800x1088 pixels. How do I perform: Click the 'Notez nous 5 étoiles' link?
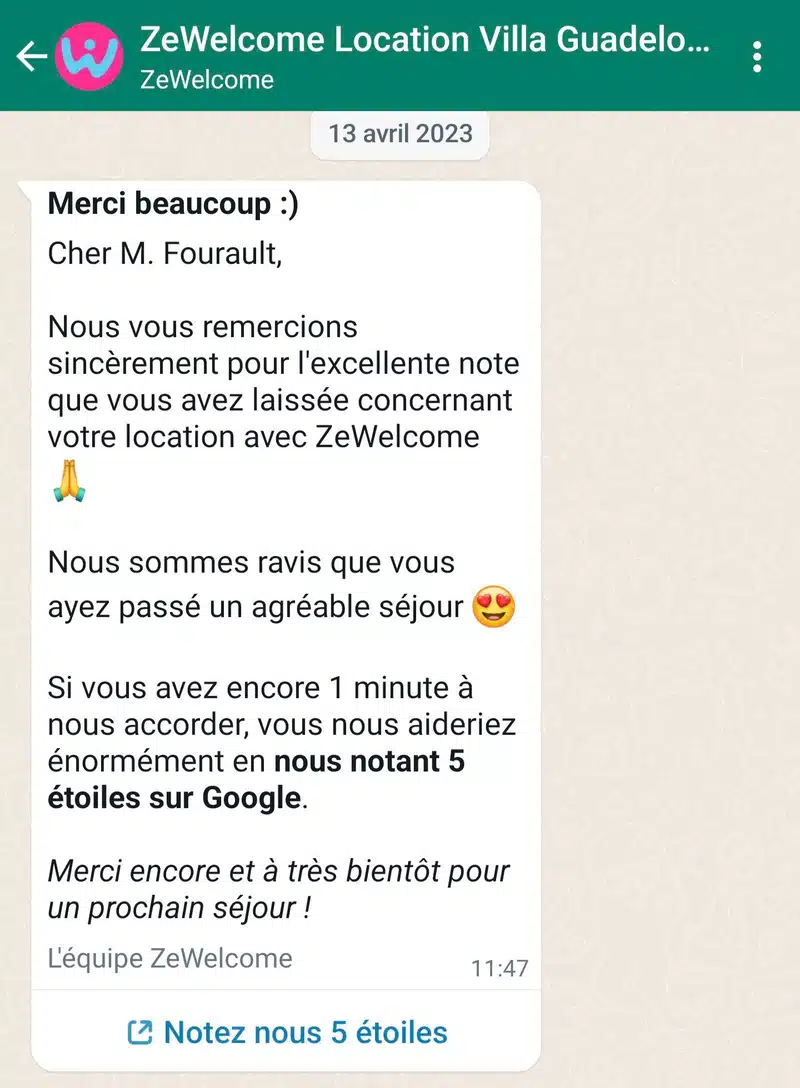click(300, 1032)
